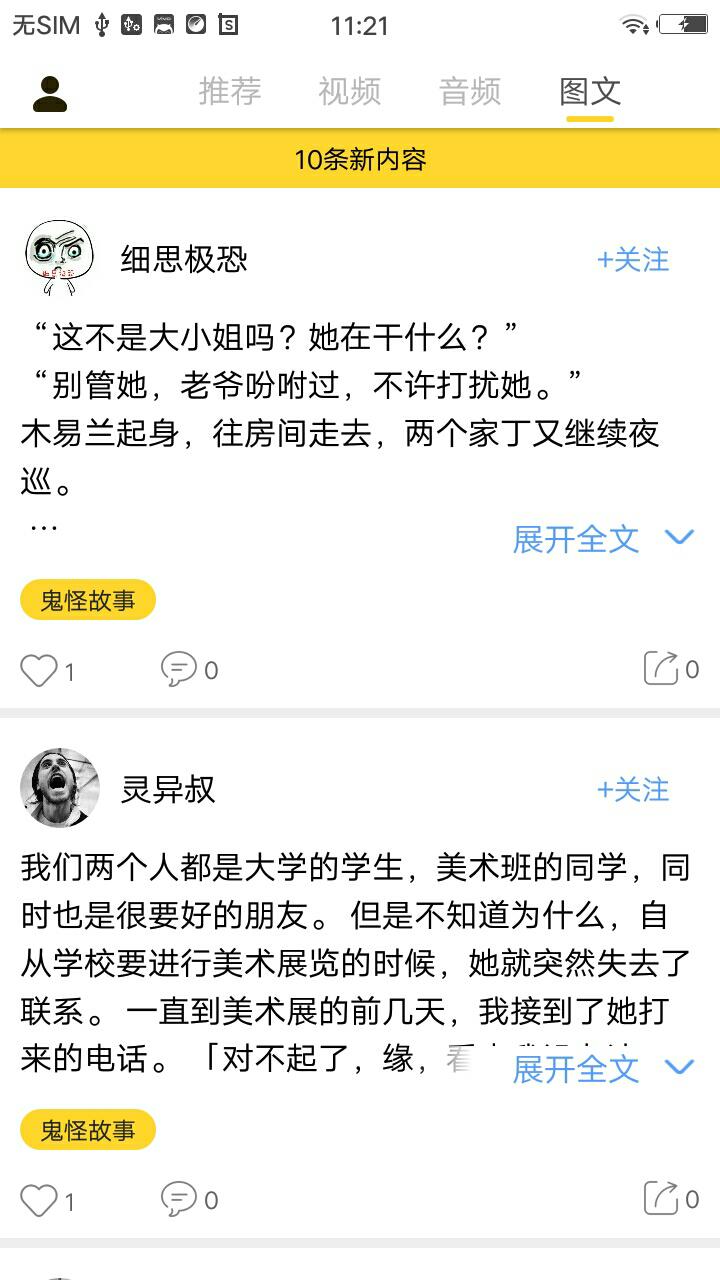Select the 图文 tab
This screenshot has height=1280, width=720.
[x=590, y=91]
